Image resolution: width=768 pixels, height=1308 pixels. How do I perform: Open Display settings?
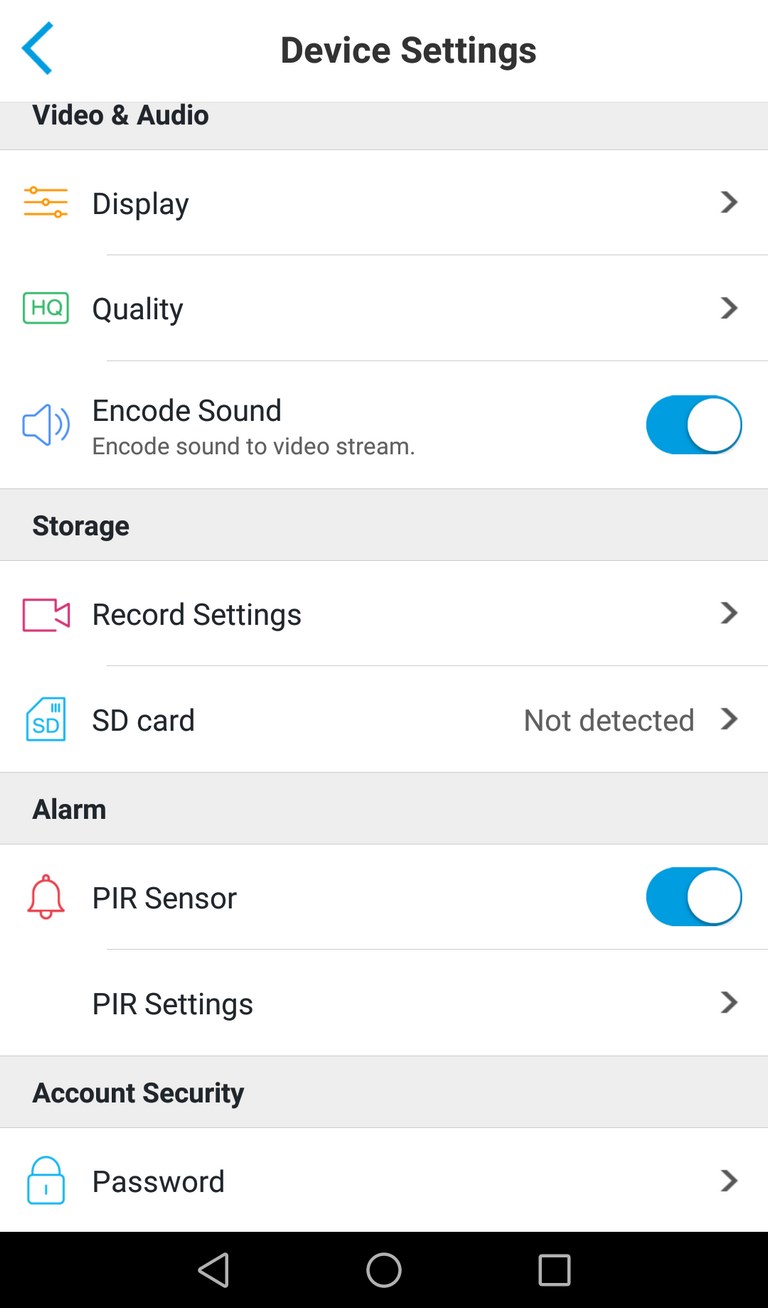(384, 203)
